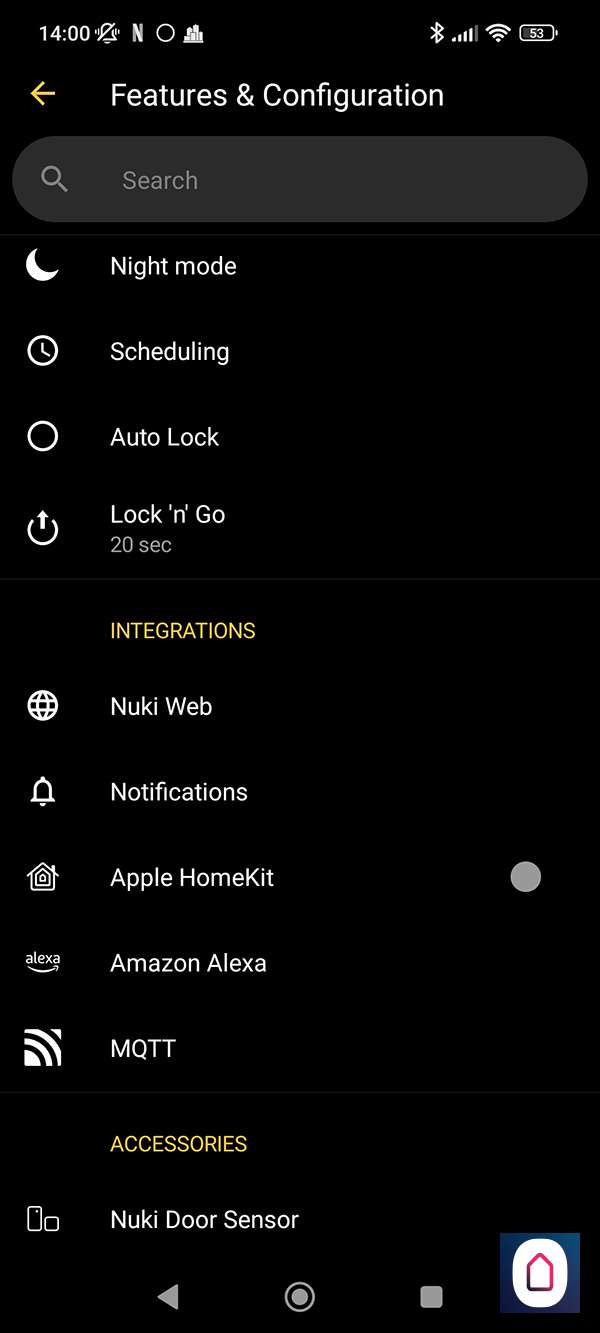Go back using the yellow arrow

click(x=43, y=95)
